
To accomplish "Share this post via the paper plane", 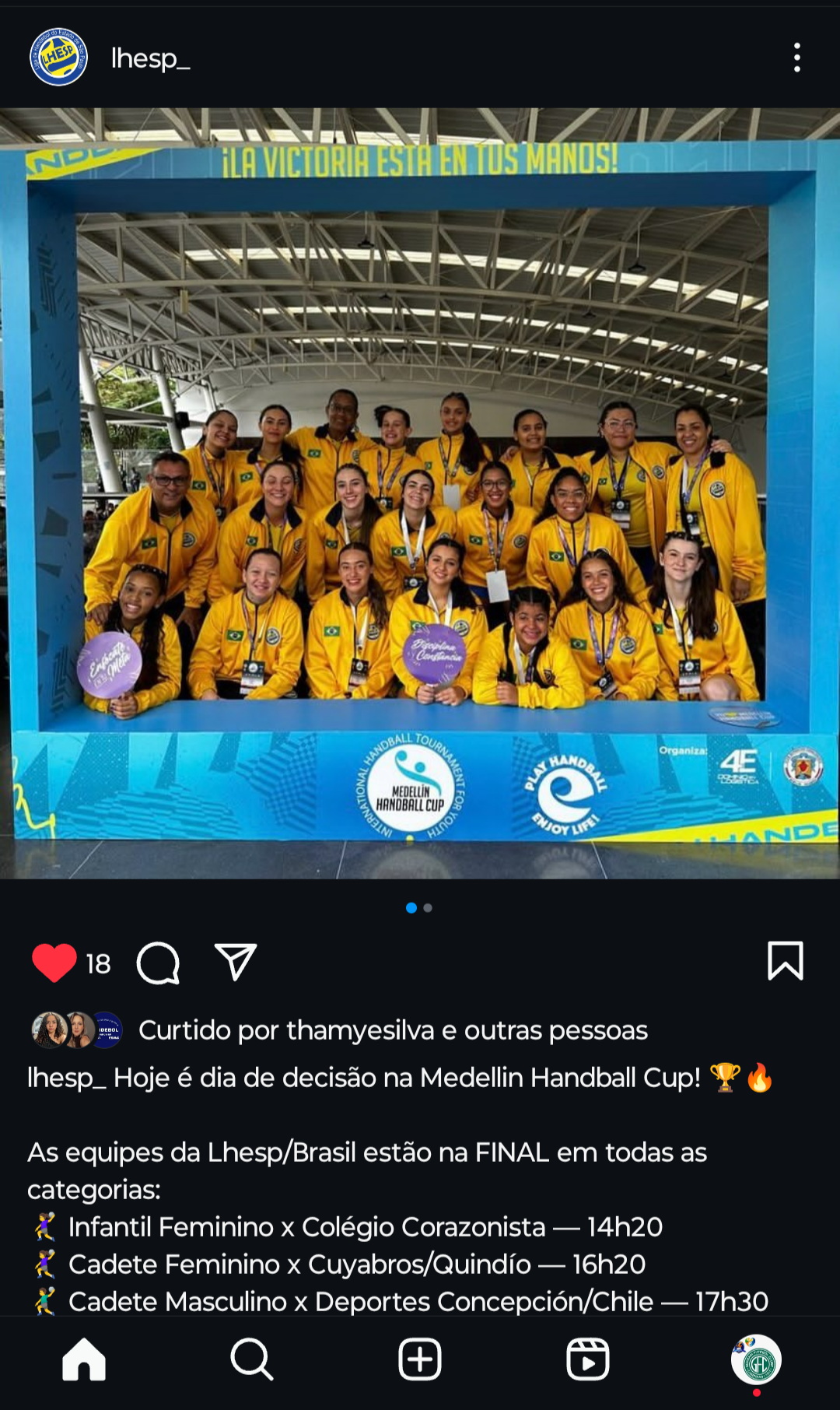I will coord(235,963).
